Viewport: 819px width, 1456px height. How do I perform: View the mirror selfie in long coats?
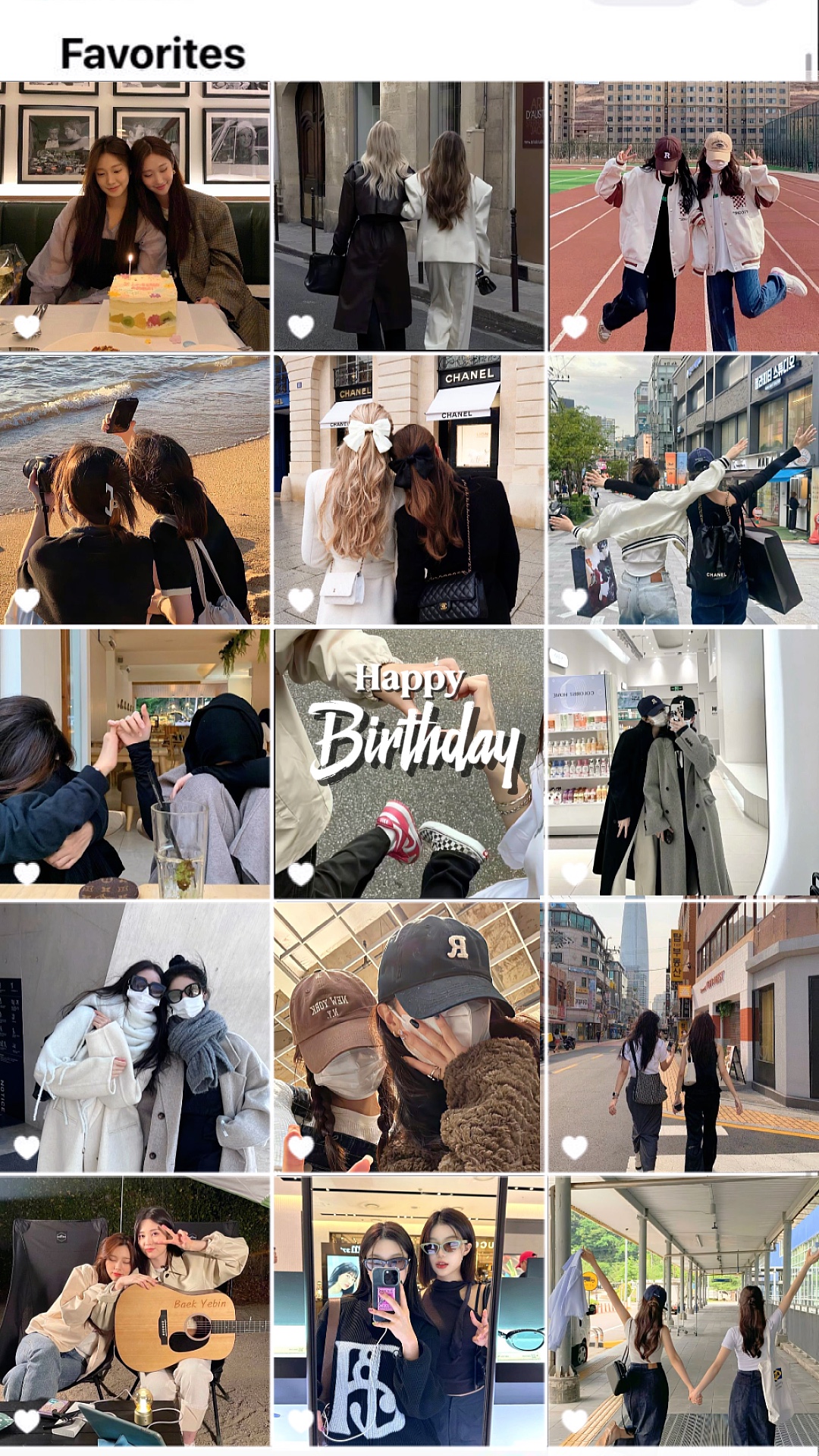[683, 764]
